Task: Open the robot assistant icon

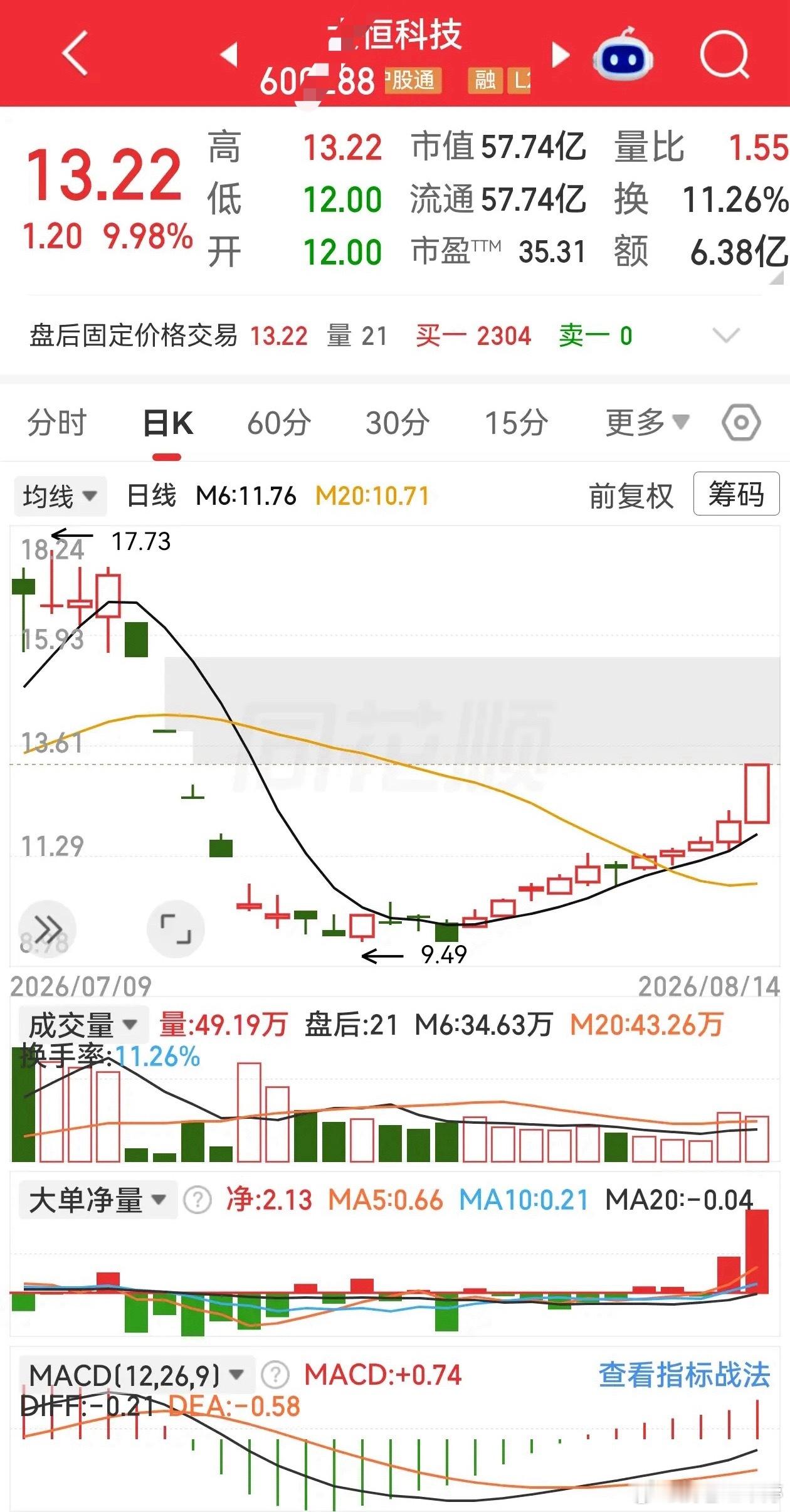Action: (623, 54)
